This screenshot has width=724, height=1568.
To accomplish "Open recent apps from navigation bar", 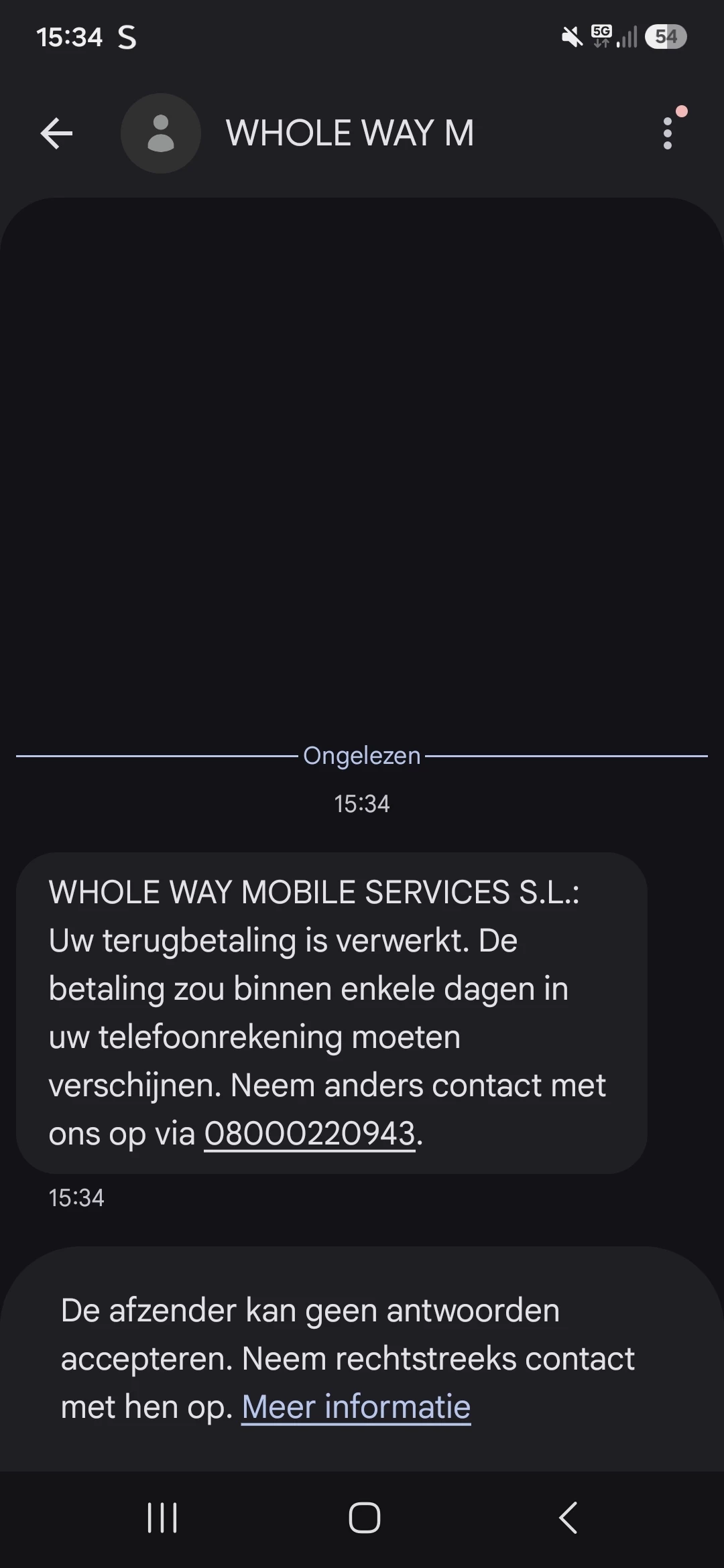I will click(x=162, y=1517).
